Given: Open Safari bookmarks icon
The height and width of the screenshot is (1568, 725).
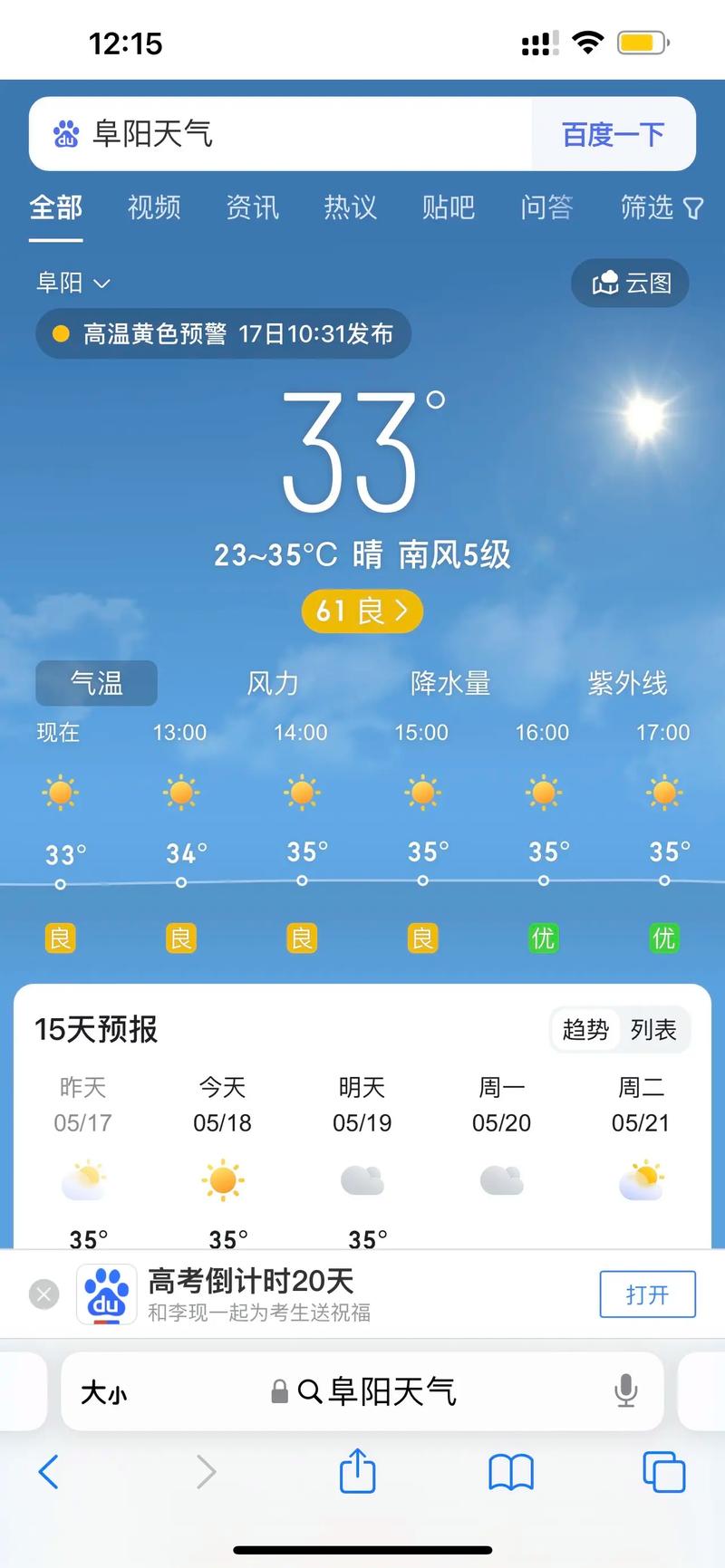Looking at the screenshot, I should [x=510, y=1472].
